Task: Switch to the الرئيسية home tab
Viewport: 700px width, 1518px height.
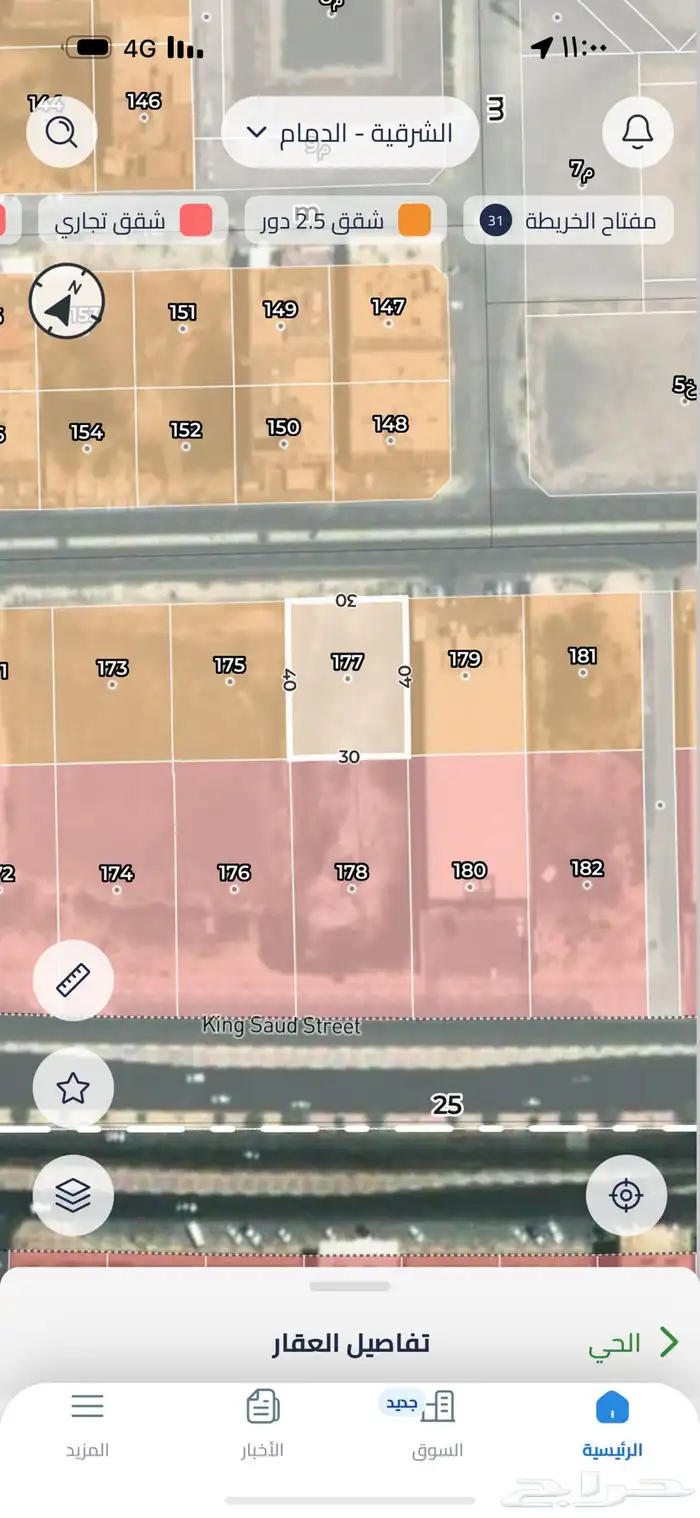Action: point(612,1424)
